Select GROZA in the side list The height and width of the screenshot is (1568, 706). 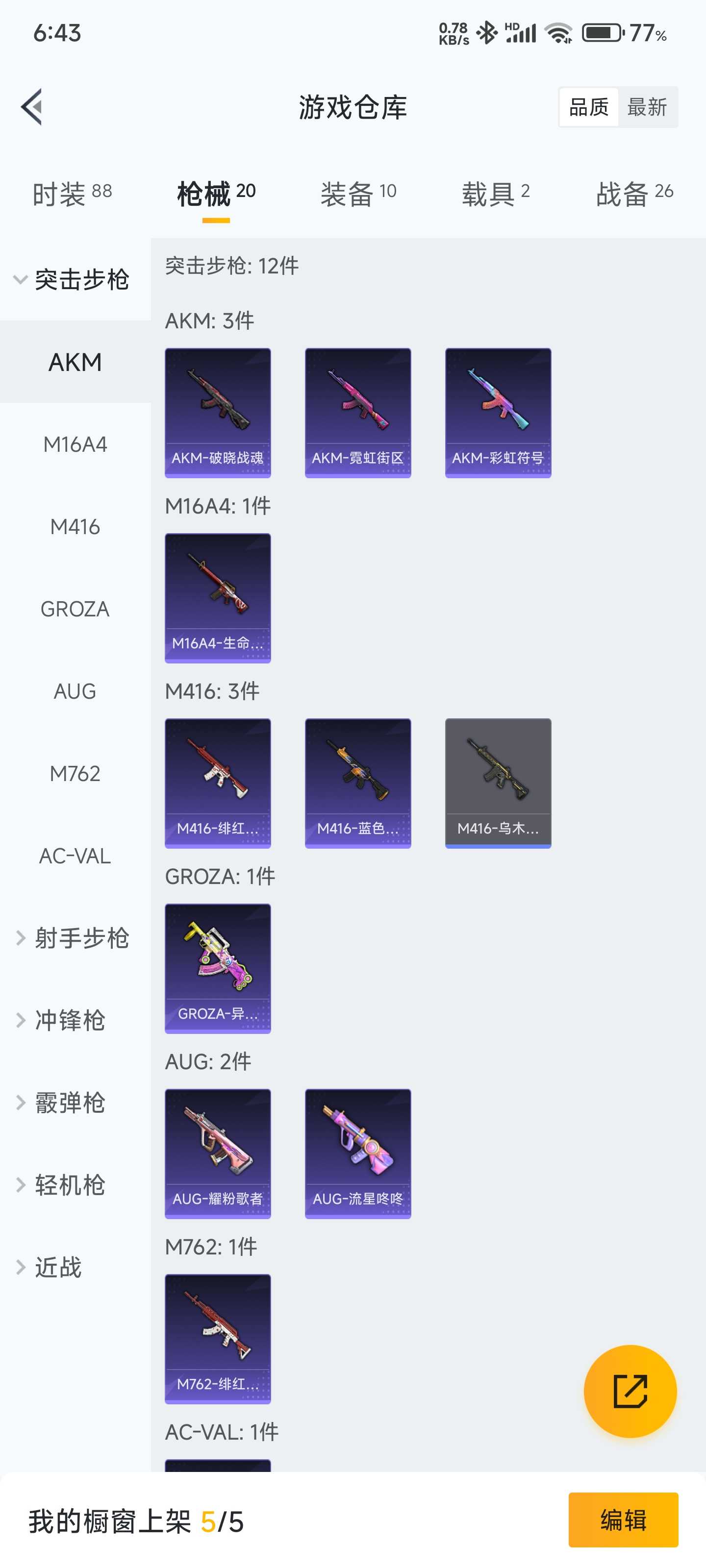75,609
